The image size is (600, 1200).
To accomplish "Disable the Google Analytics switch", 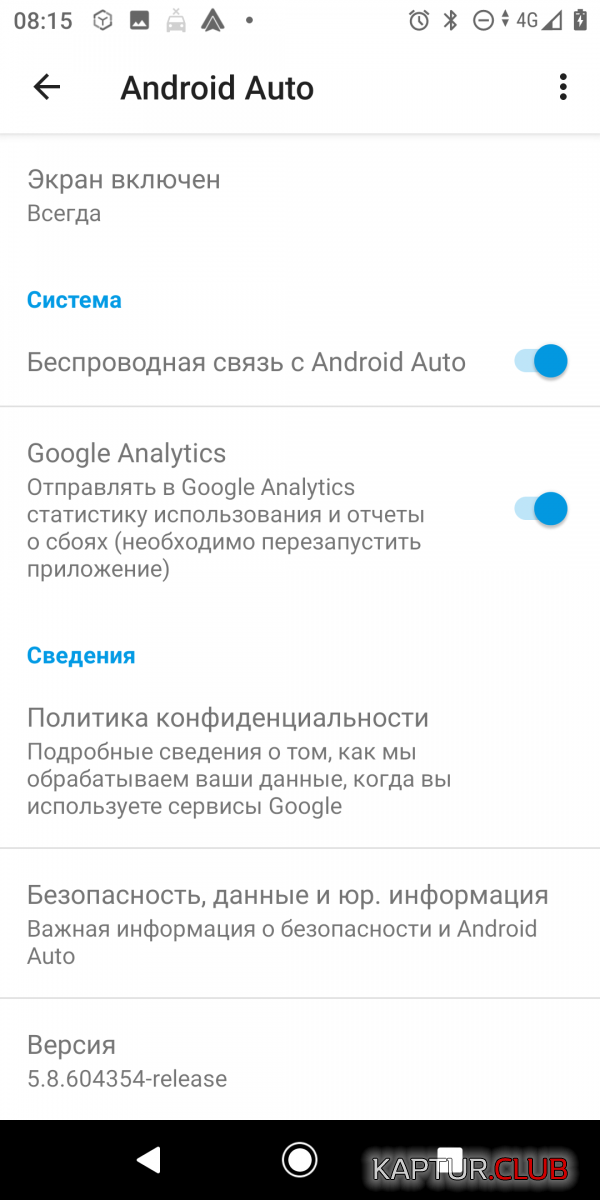I will [541, 509].
